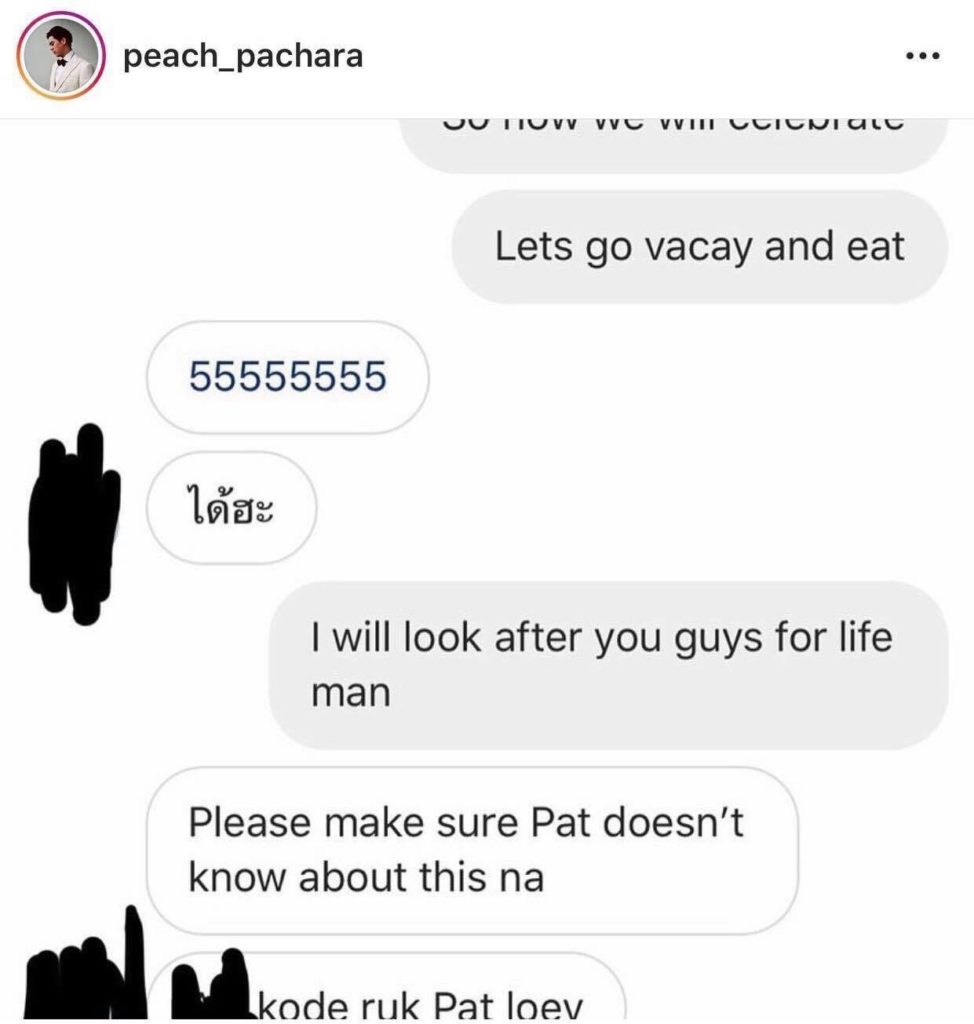Open the post's three-dot options menu
Screen dimensions: 974x1024
922,57
